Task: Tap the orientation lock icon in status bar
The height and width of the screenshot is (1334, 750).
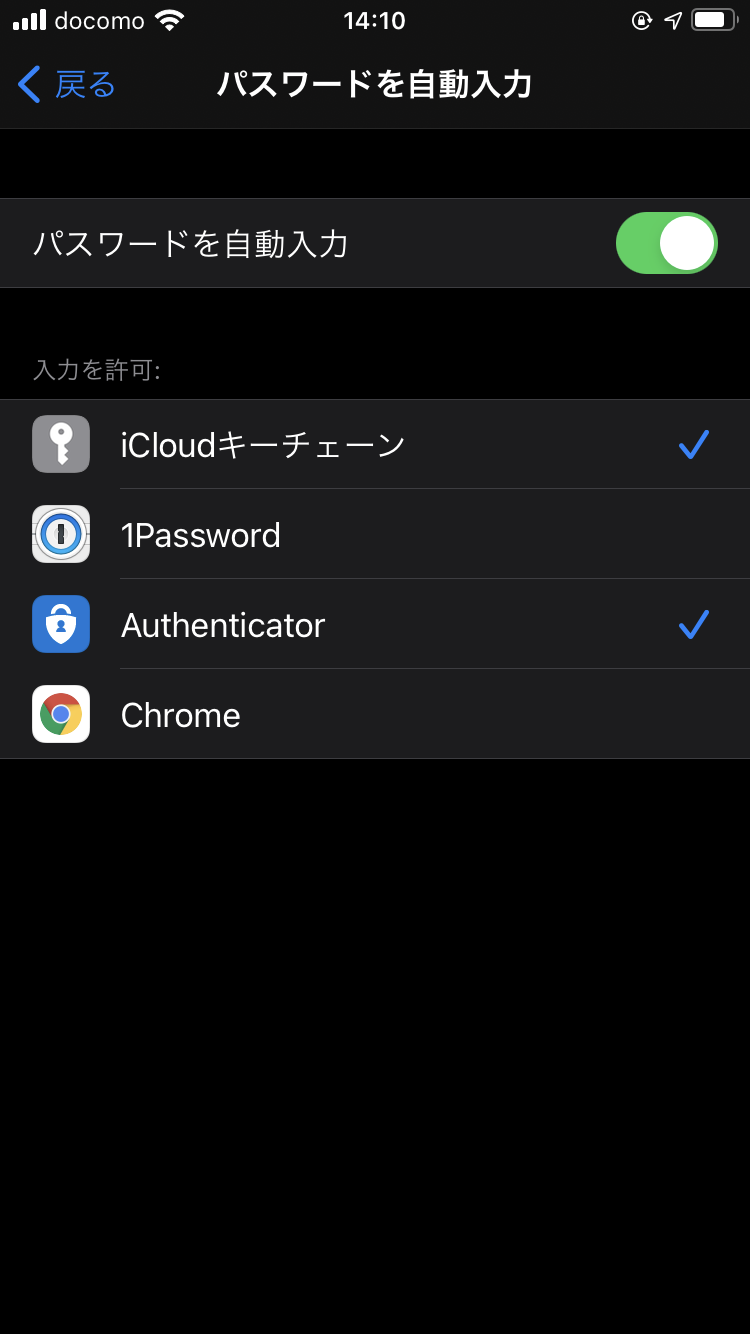Action: pyautogui.click(x=641, y=20)
